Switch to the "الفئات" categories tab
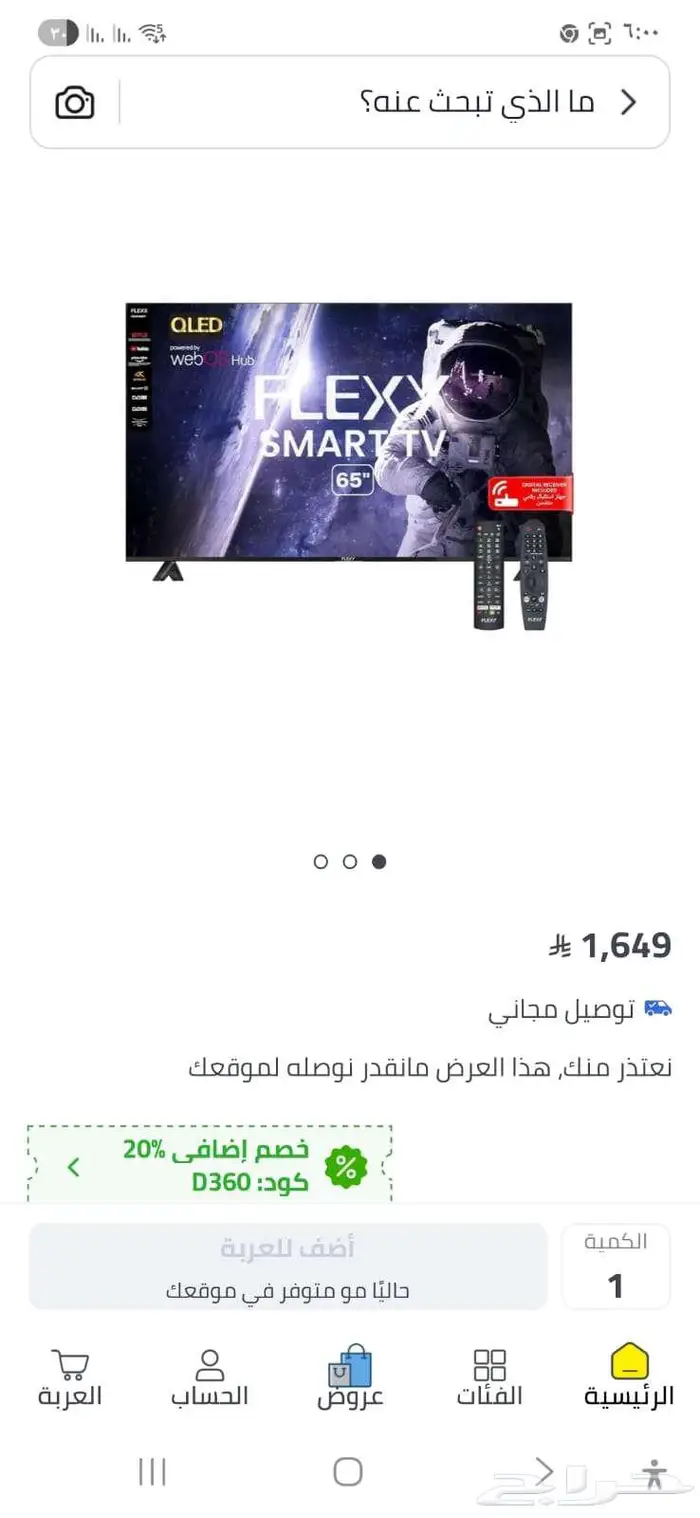This screenshot has width=700, height=1518. click(490, 1377)
